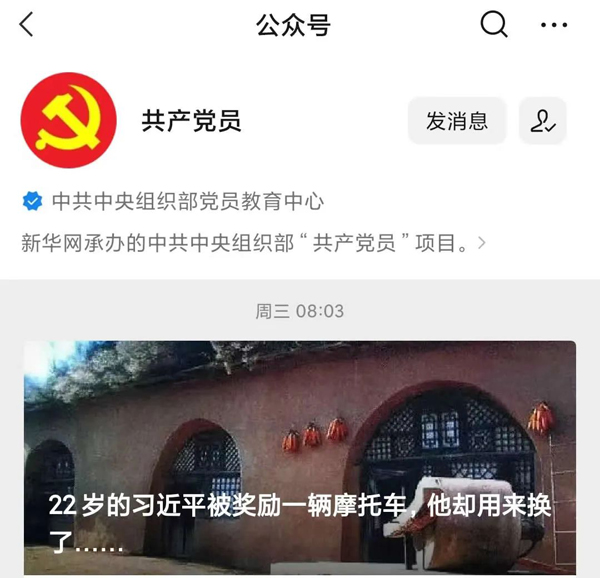Go back using the top-left arrow
The width and height of the screenshot is (600, 578).
point(27,25)
